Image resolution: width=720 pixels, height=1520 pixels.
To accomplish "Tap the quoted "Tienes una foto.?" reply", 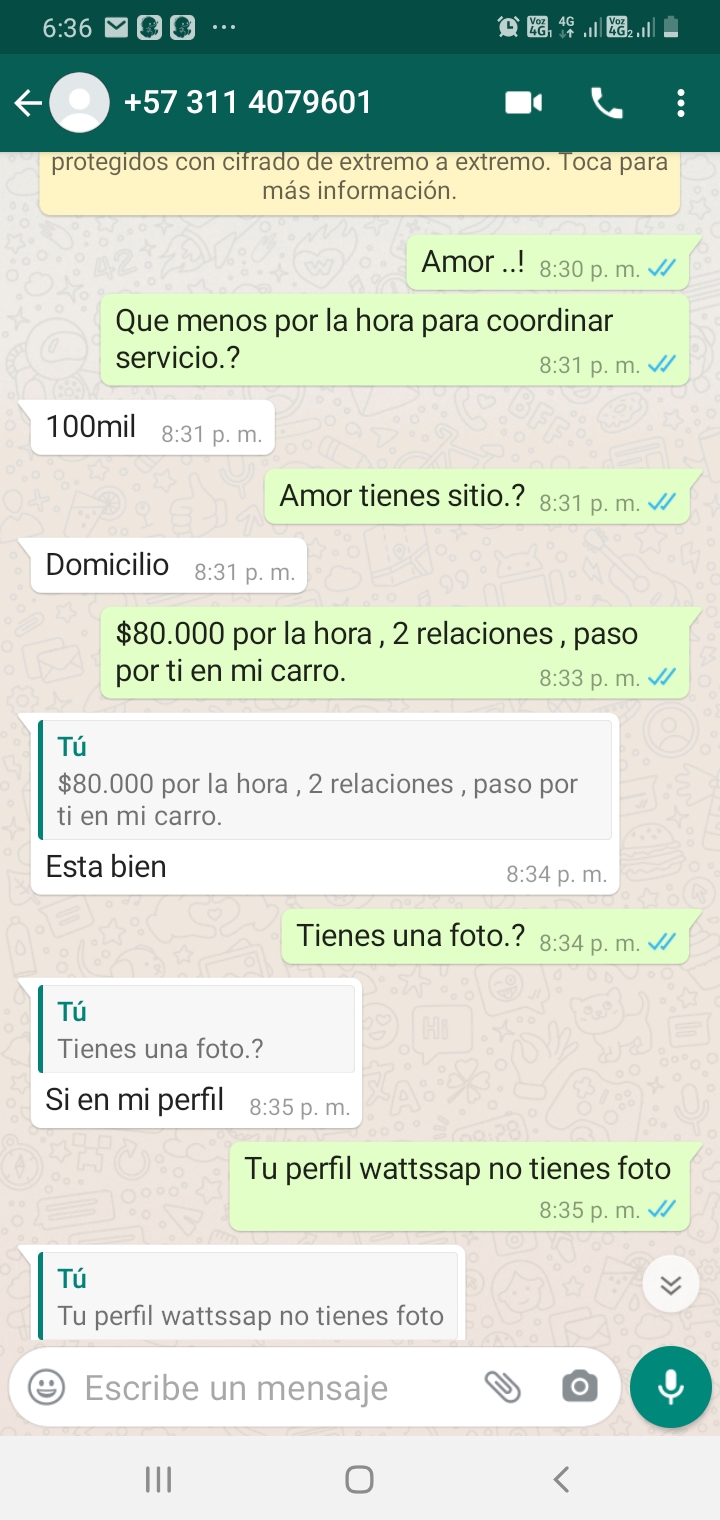I will click(x=196, y=1030).
